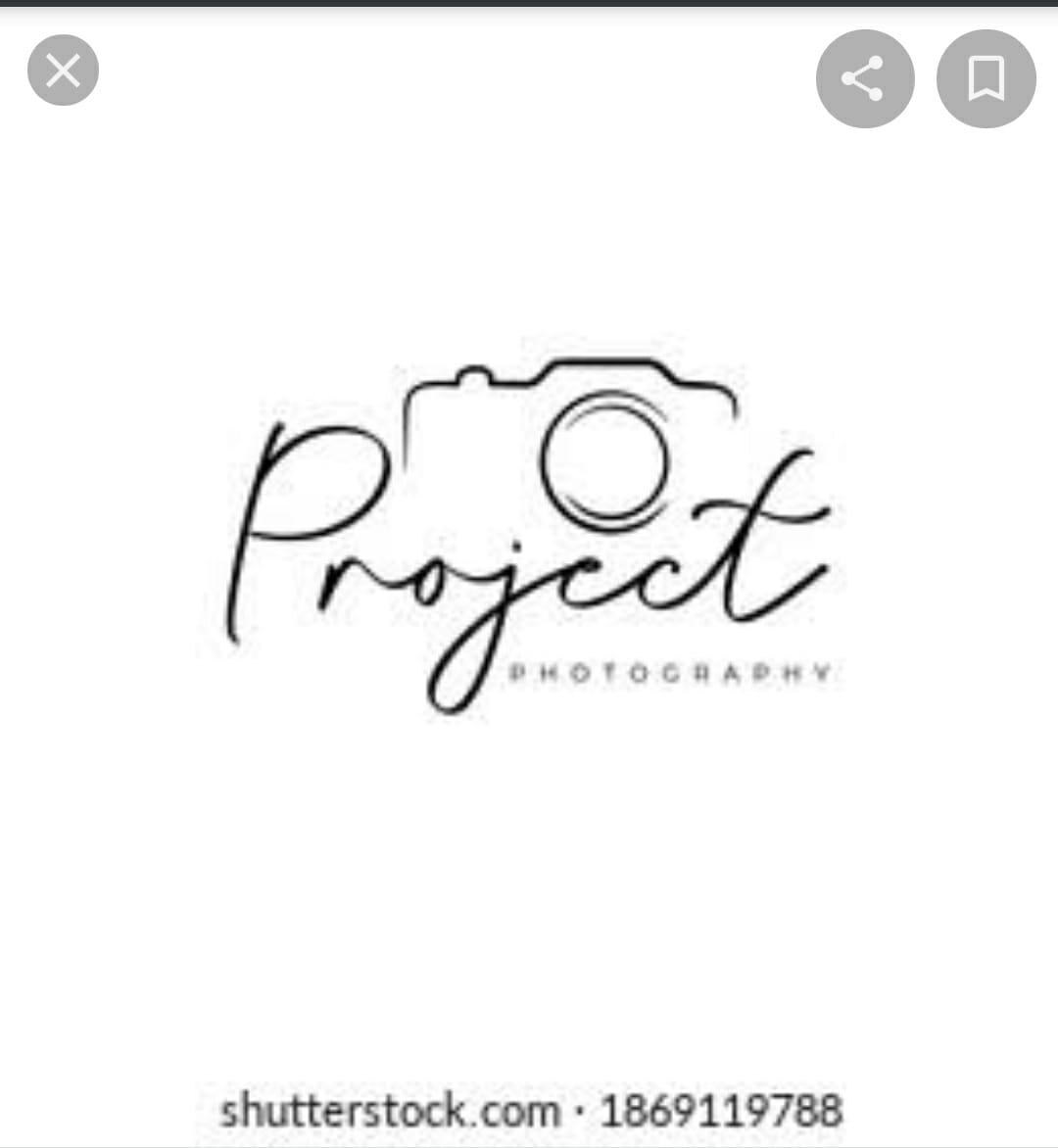Open the shutterstock.com link
Screen dimensions: 1058x1148
tap(387, 1110)
